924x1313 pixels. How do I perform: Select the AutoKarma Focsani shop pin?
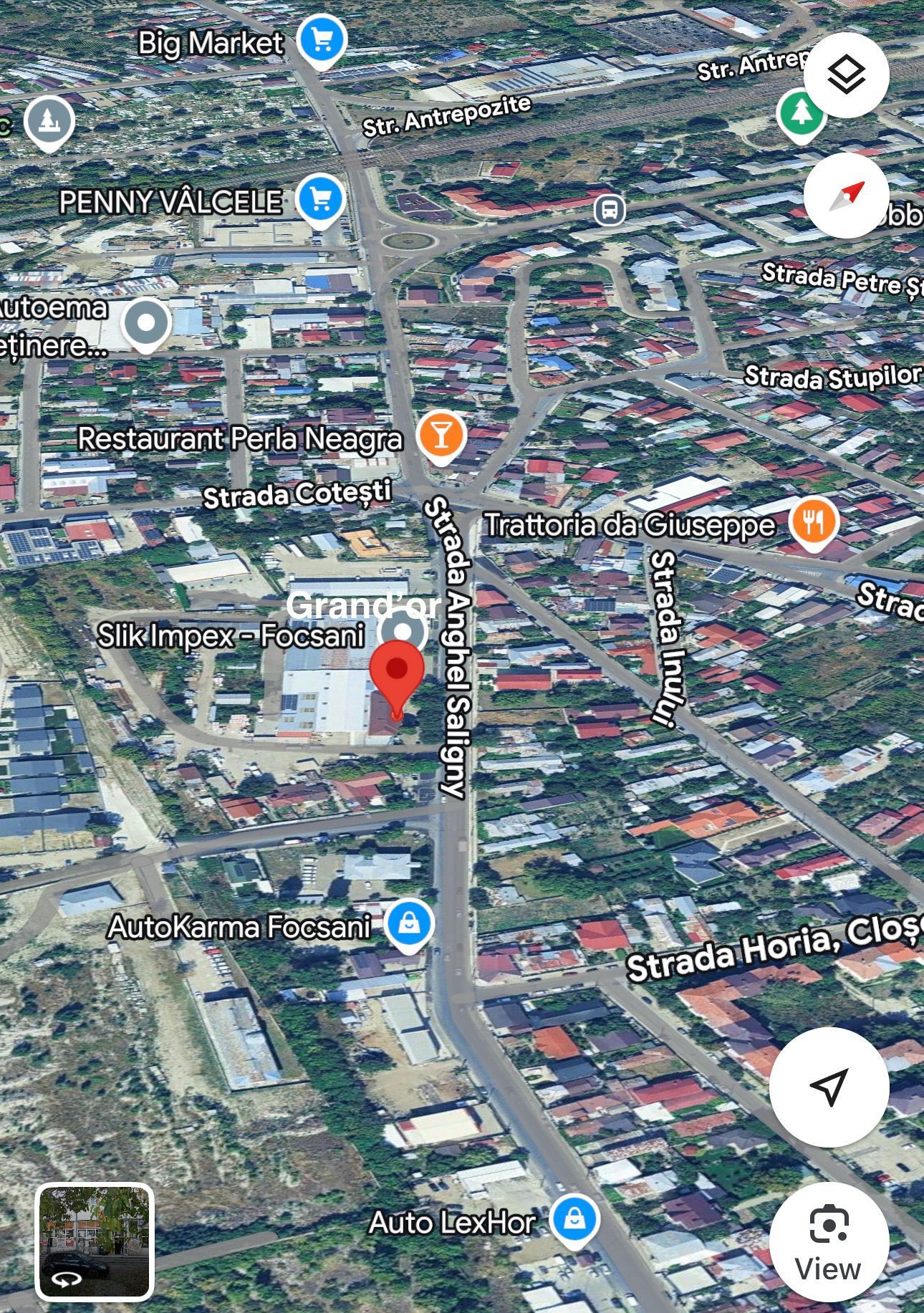[x=408, y=924]
